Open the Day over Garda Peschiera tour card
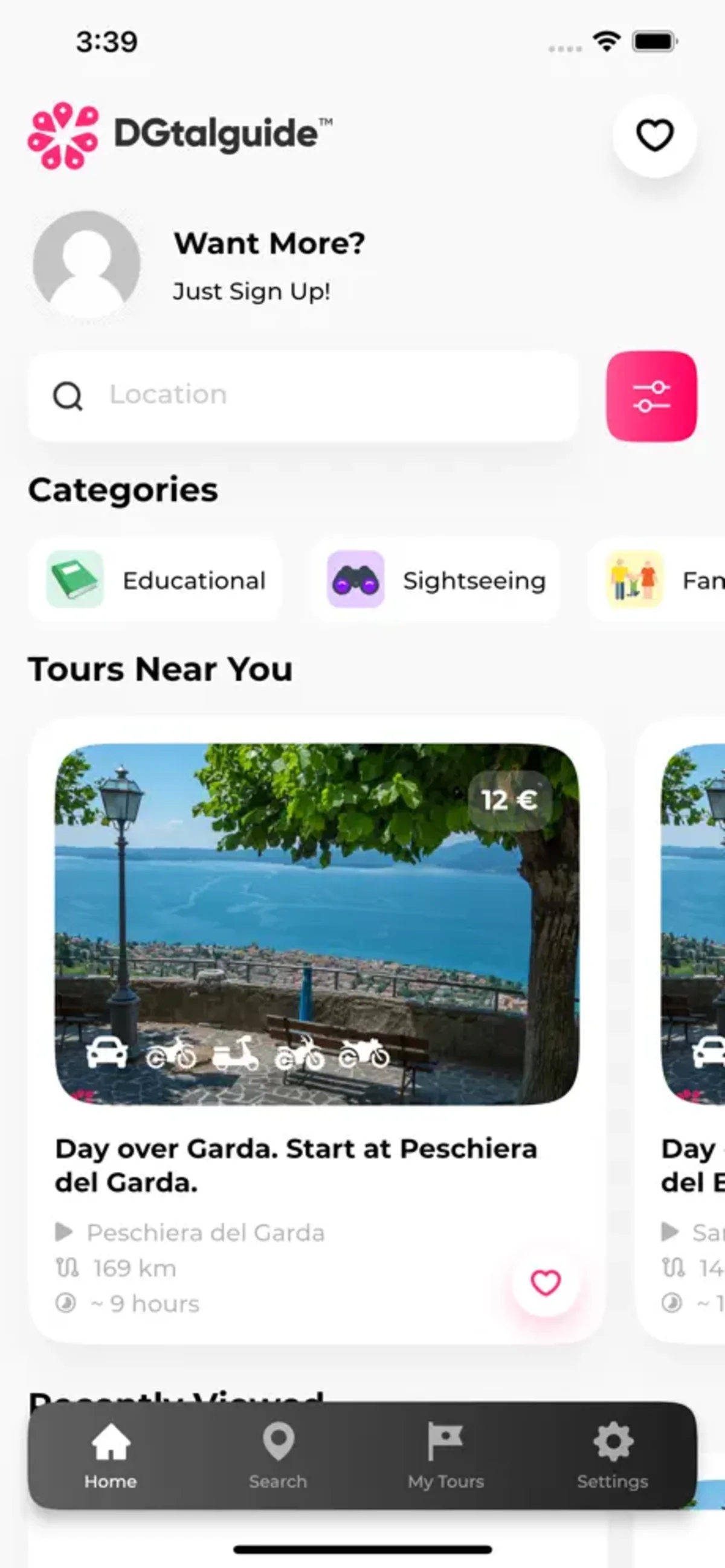This screenshot has height=1568, width=725. point(317,974)
